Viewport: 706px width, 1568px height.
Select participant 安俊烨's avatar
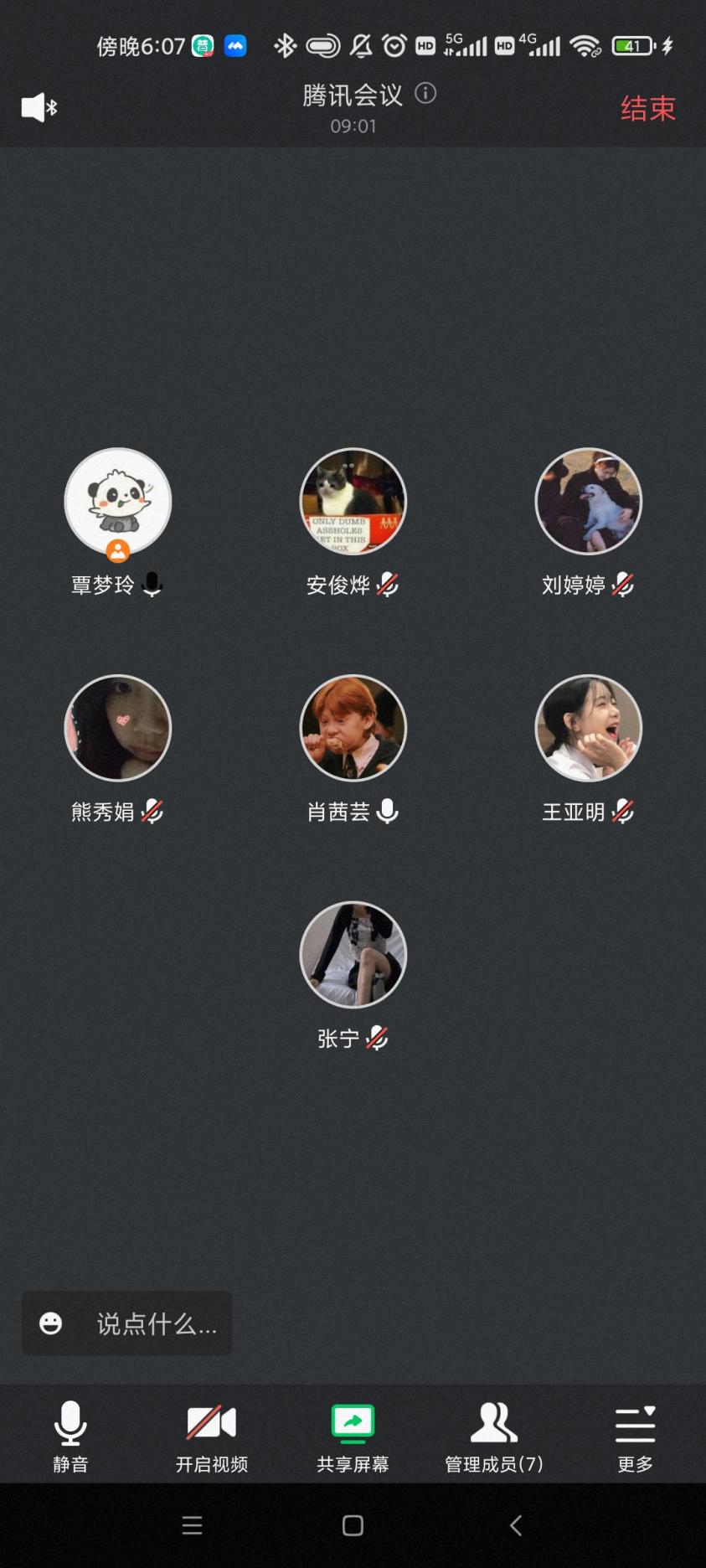[x=353, y=502]
